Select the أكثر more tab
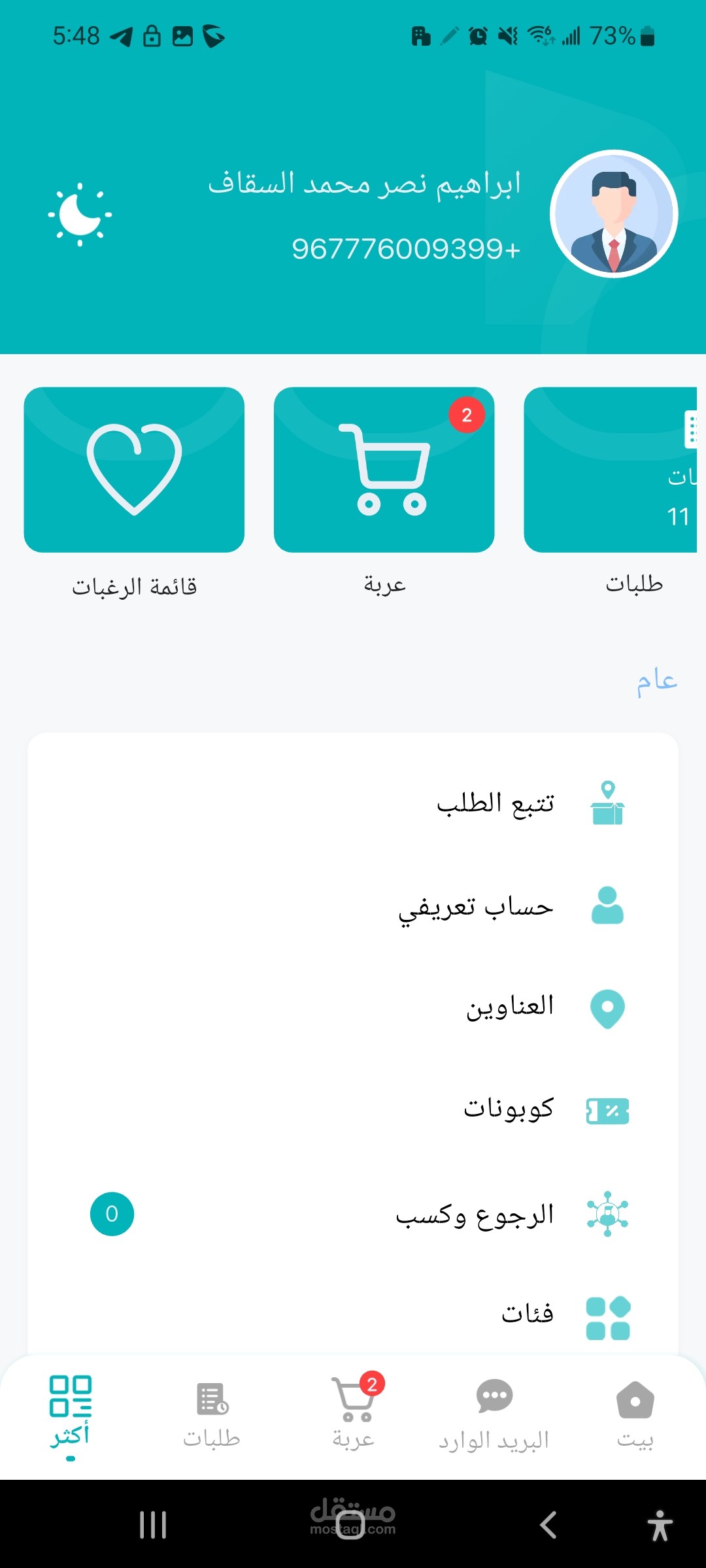706x1568 pixels. 71,1414
